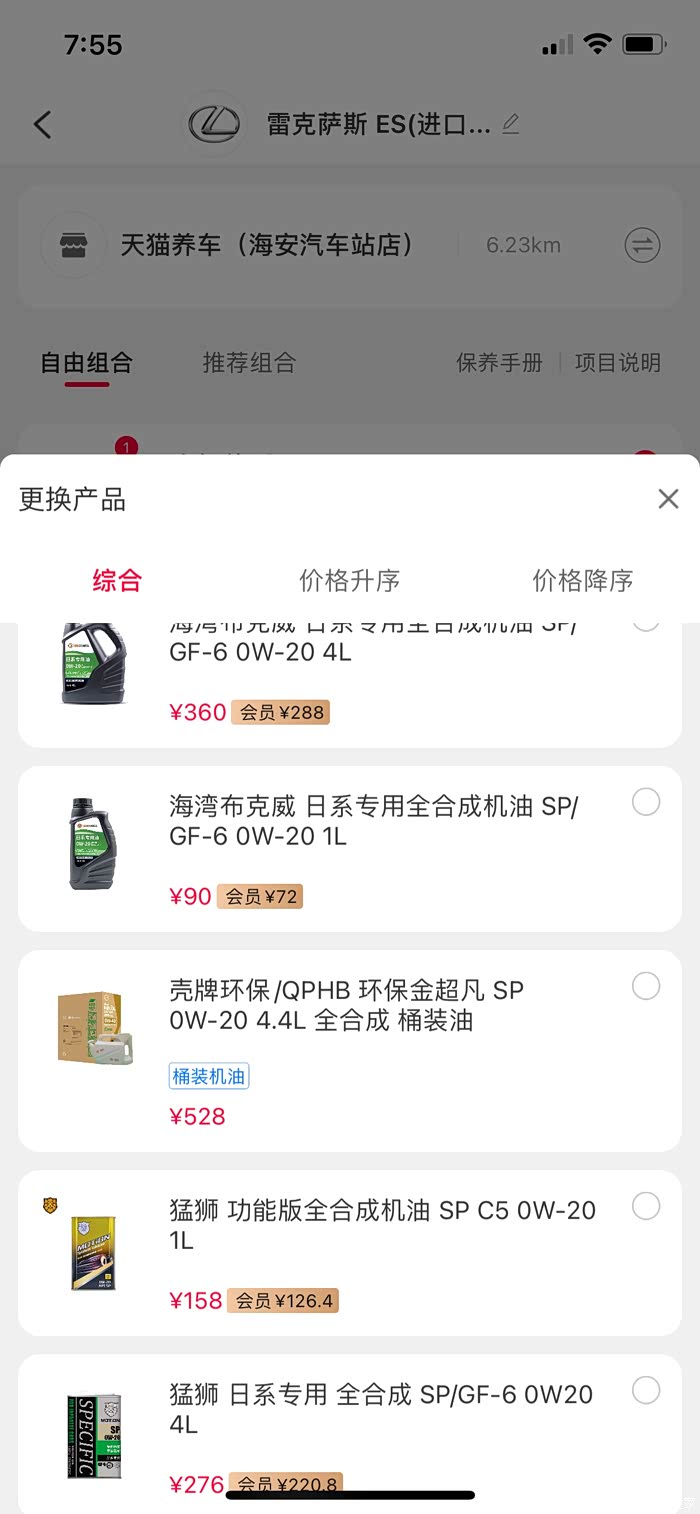Close the 更换产品 product sheet
The width and height of the screenshot is (700, 1514).
(668, 499)
